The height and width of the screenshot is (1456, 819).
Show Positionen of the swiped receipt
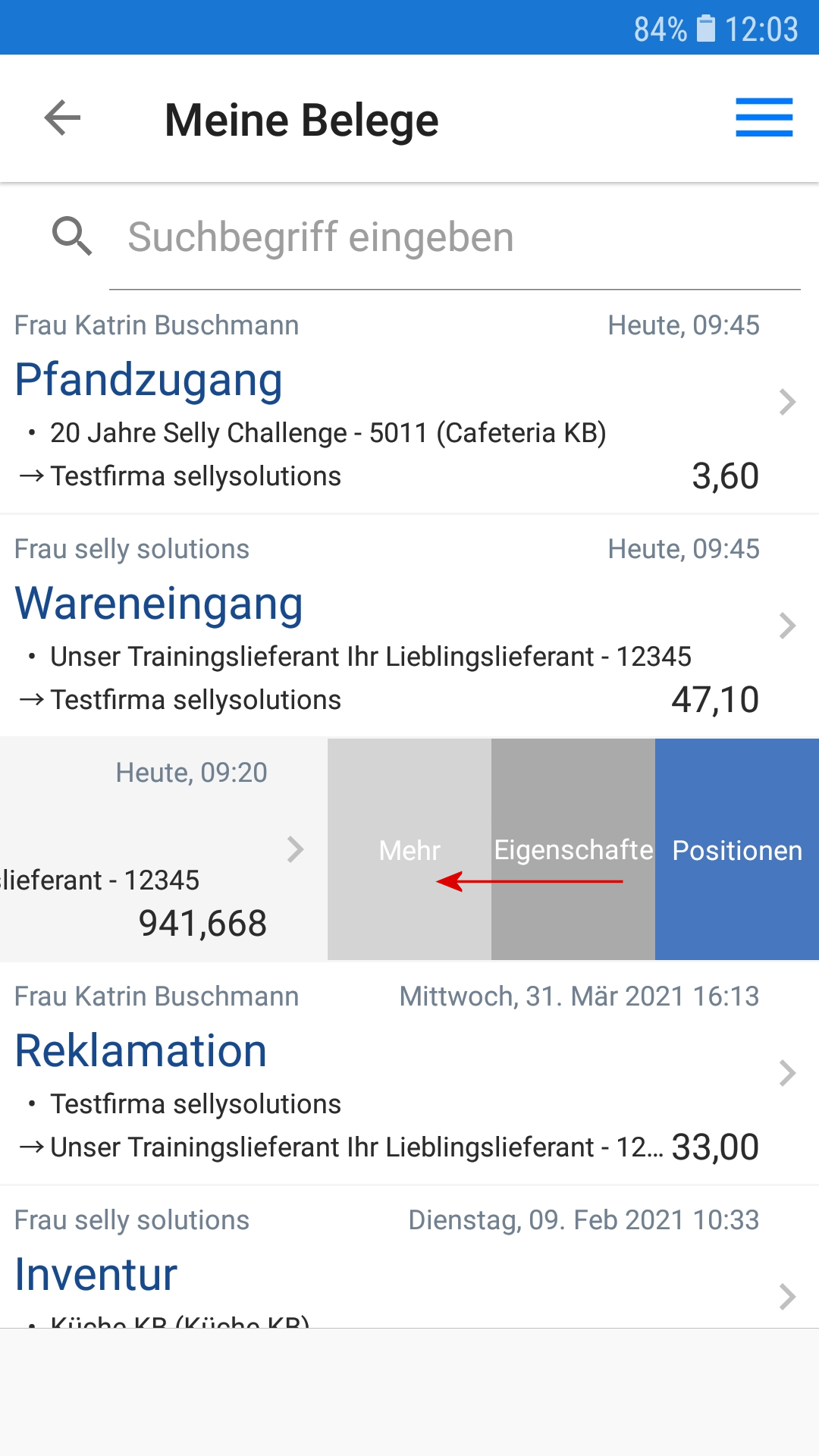click(x=737, y=849)
